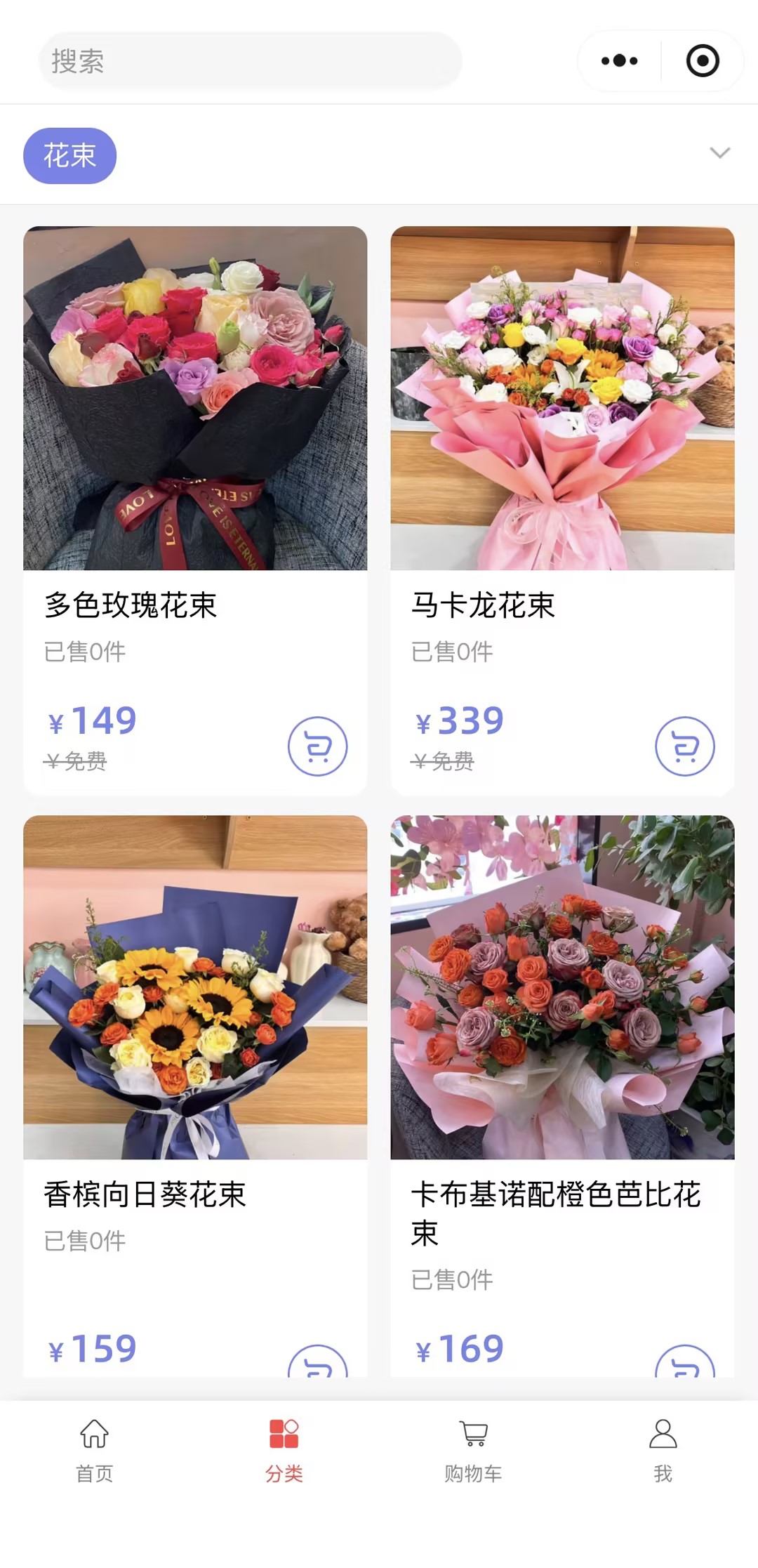Tap the 搜索 search field

[x=249, y=61]
